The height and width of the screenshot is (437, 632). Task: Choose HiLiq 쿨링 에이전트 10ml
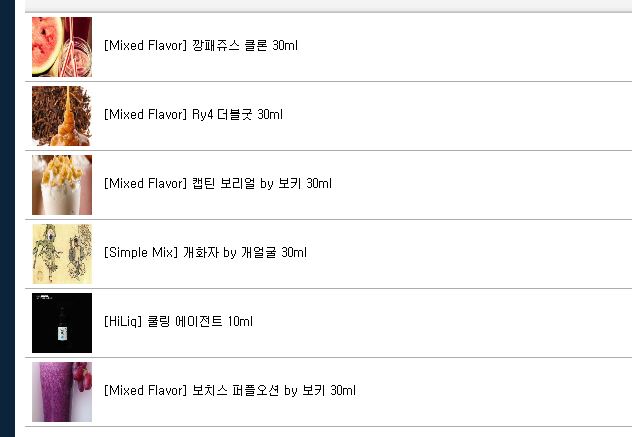(178, 322)
